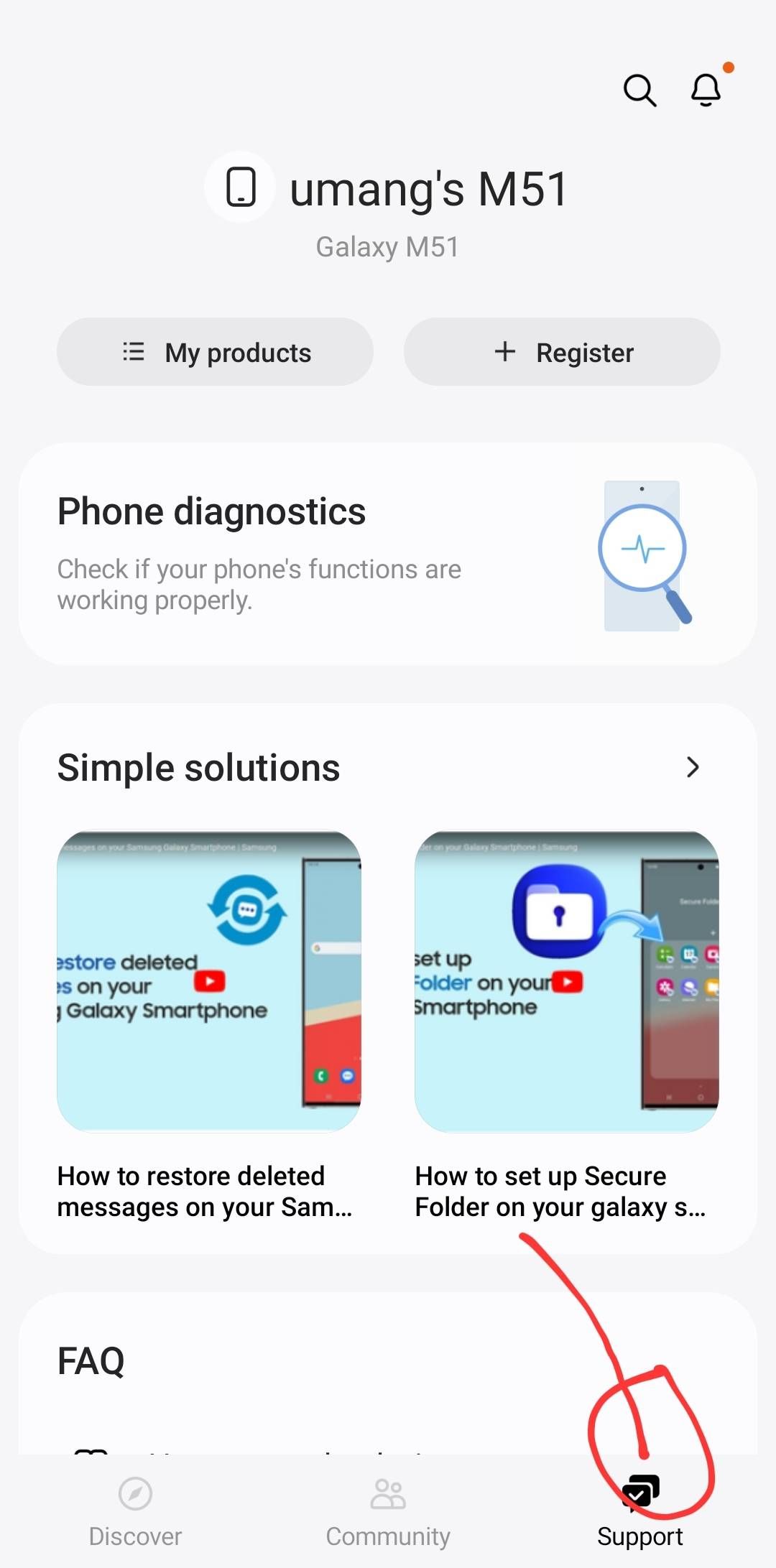776x1568 pixels.
Task: Expand Simple solutions with the chevron
Action: tap(692, 767)
